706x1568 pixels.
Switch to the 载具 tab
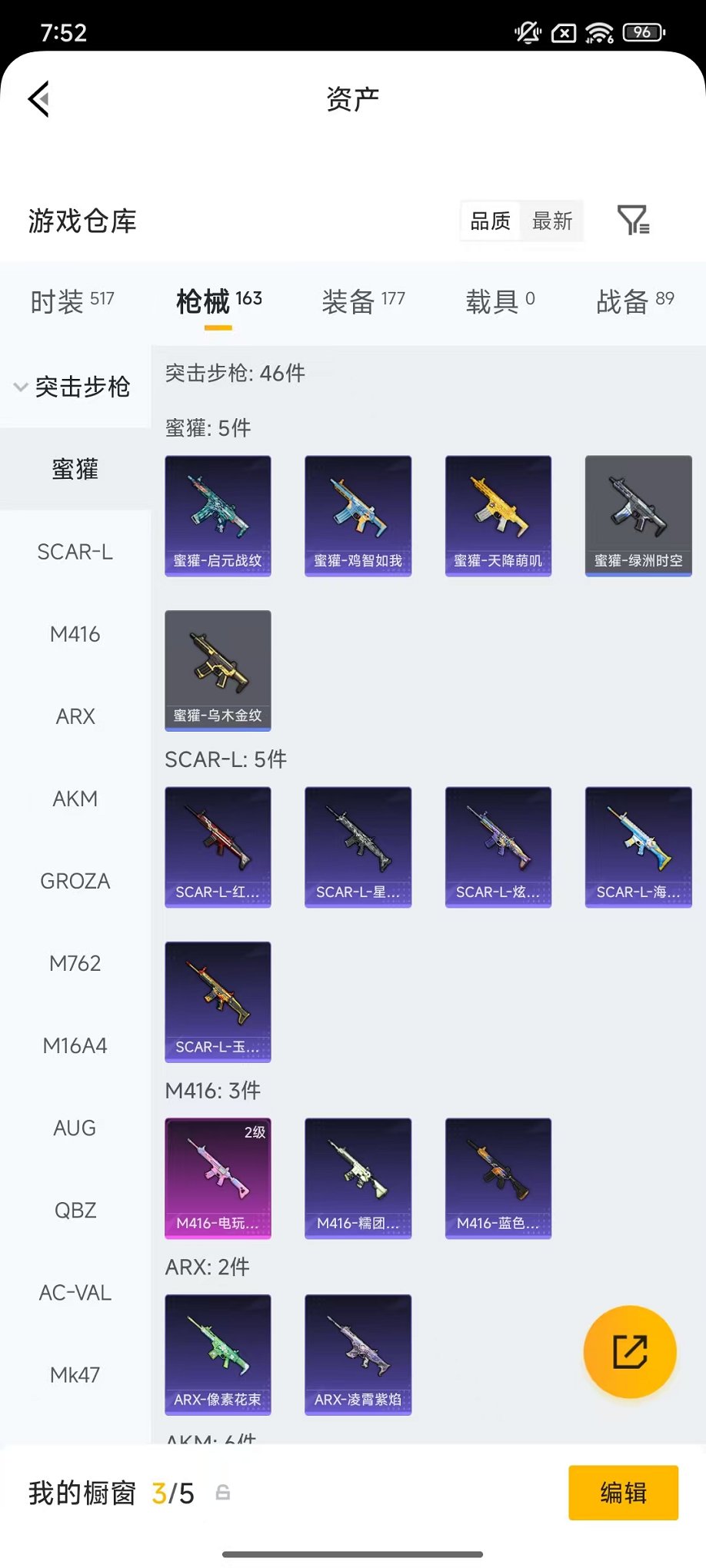pos(500,301)
